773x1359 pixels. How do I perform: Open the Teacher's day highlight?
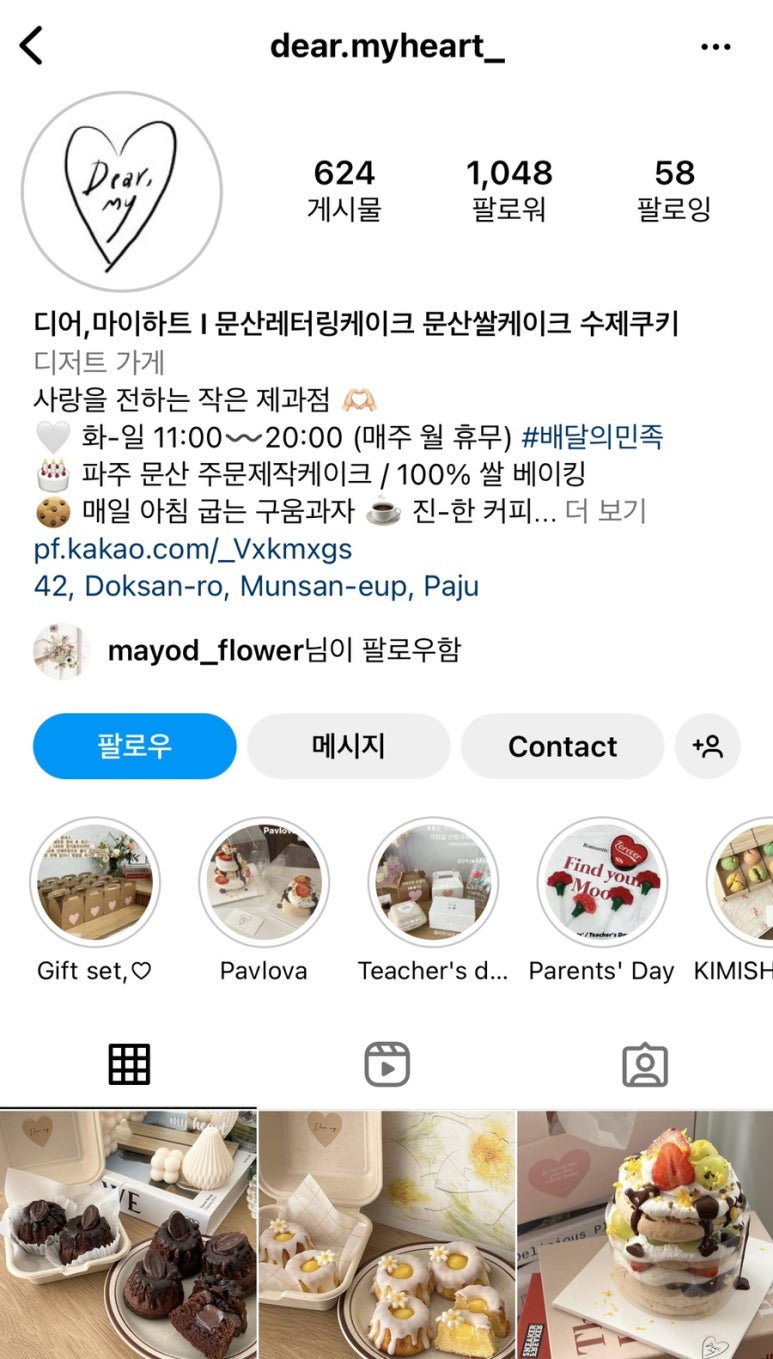tap(433, 882)
